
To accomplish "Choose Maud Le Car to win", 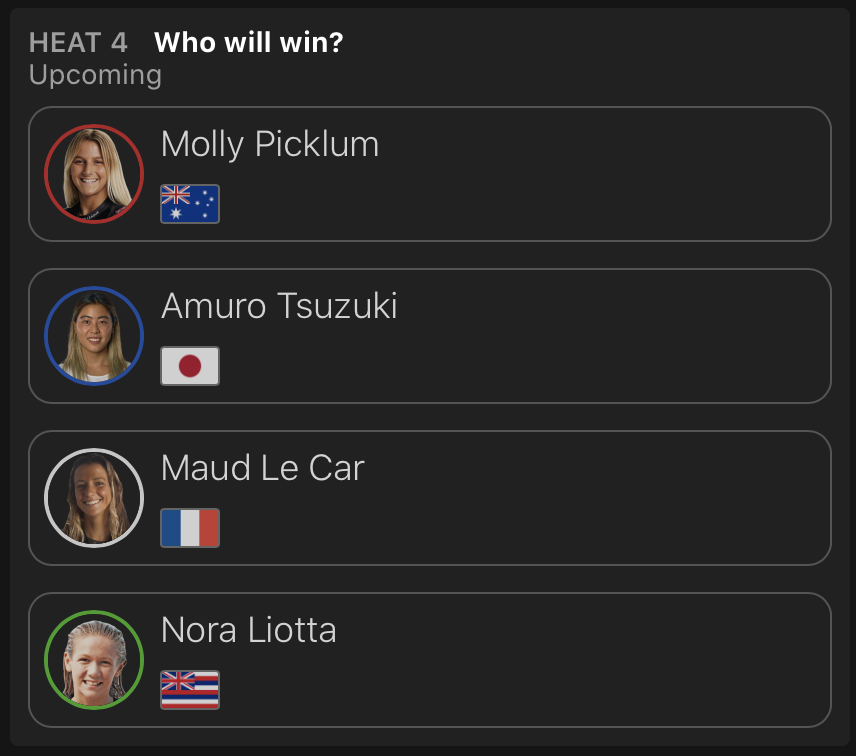I will [x=430, y=498].
